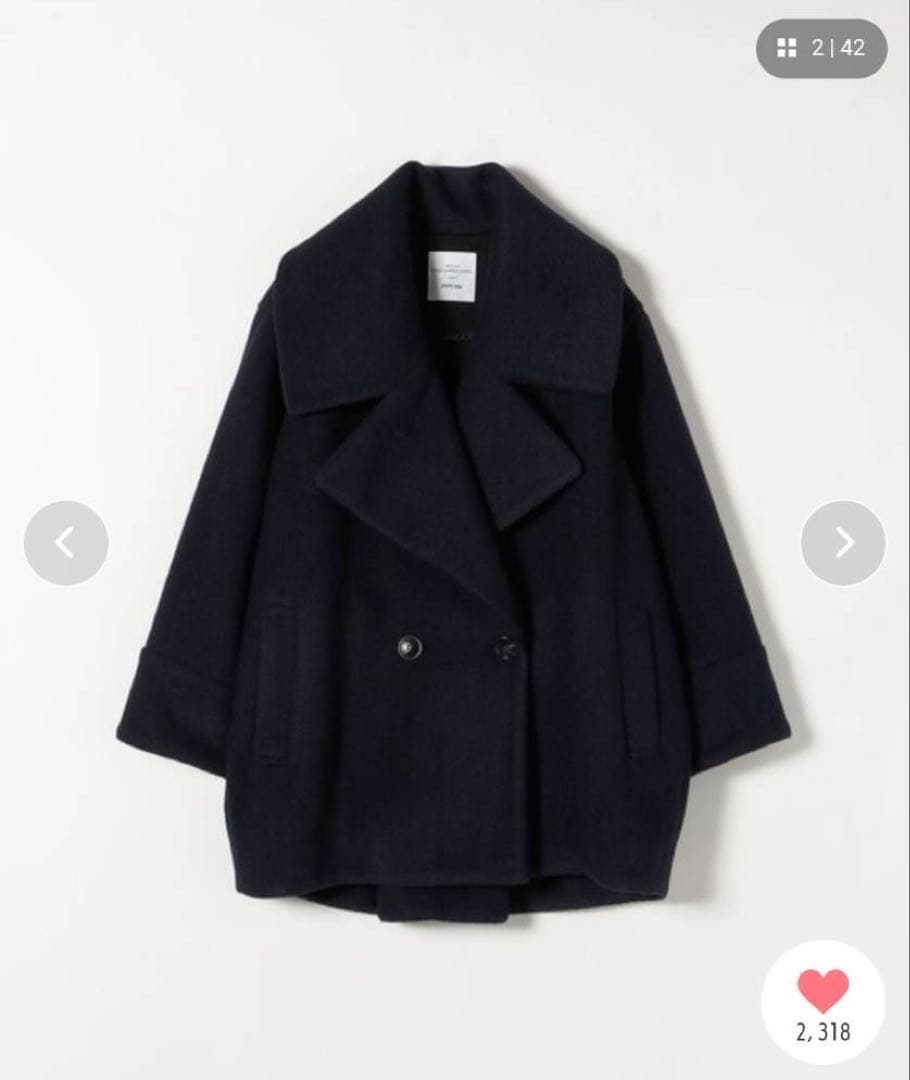Open the image grid from 2|42 counter
910x1080 pixels.
point(821,48)
